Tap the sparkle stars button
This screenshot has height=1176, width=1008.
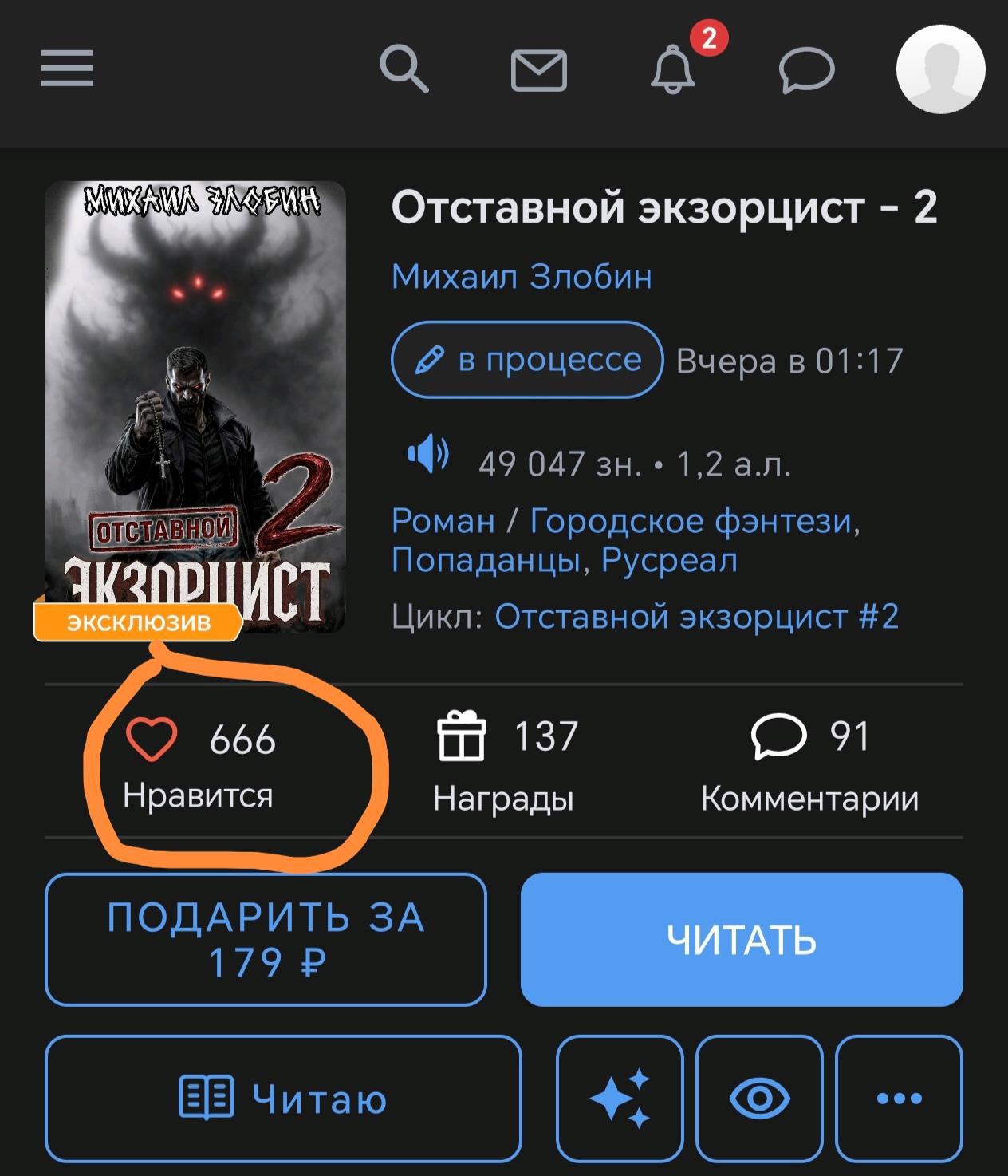coord(620,1099)
